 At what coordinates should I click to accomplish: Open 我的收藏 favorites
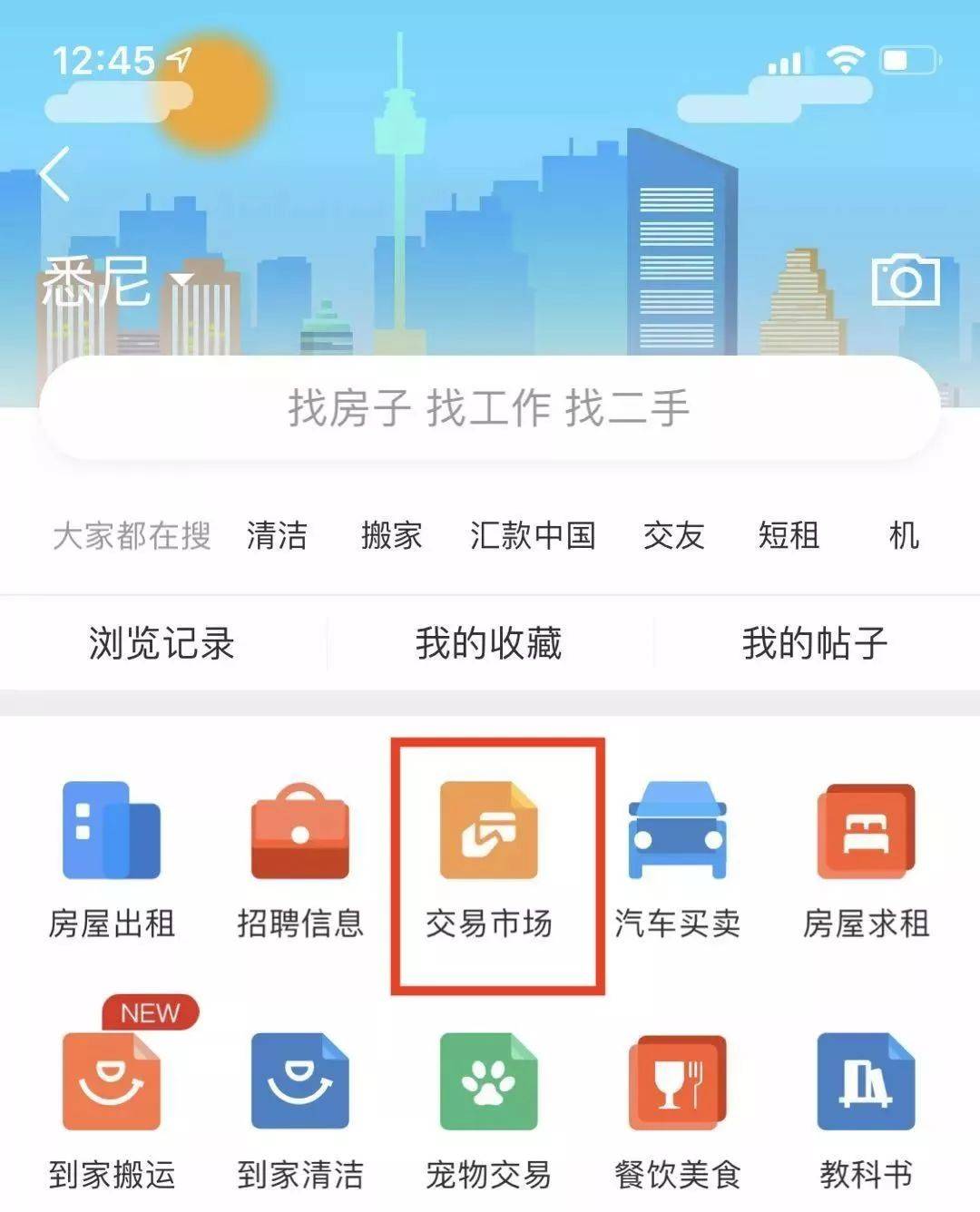pos(489,643)
